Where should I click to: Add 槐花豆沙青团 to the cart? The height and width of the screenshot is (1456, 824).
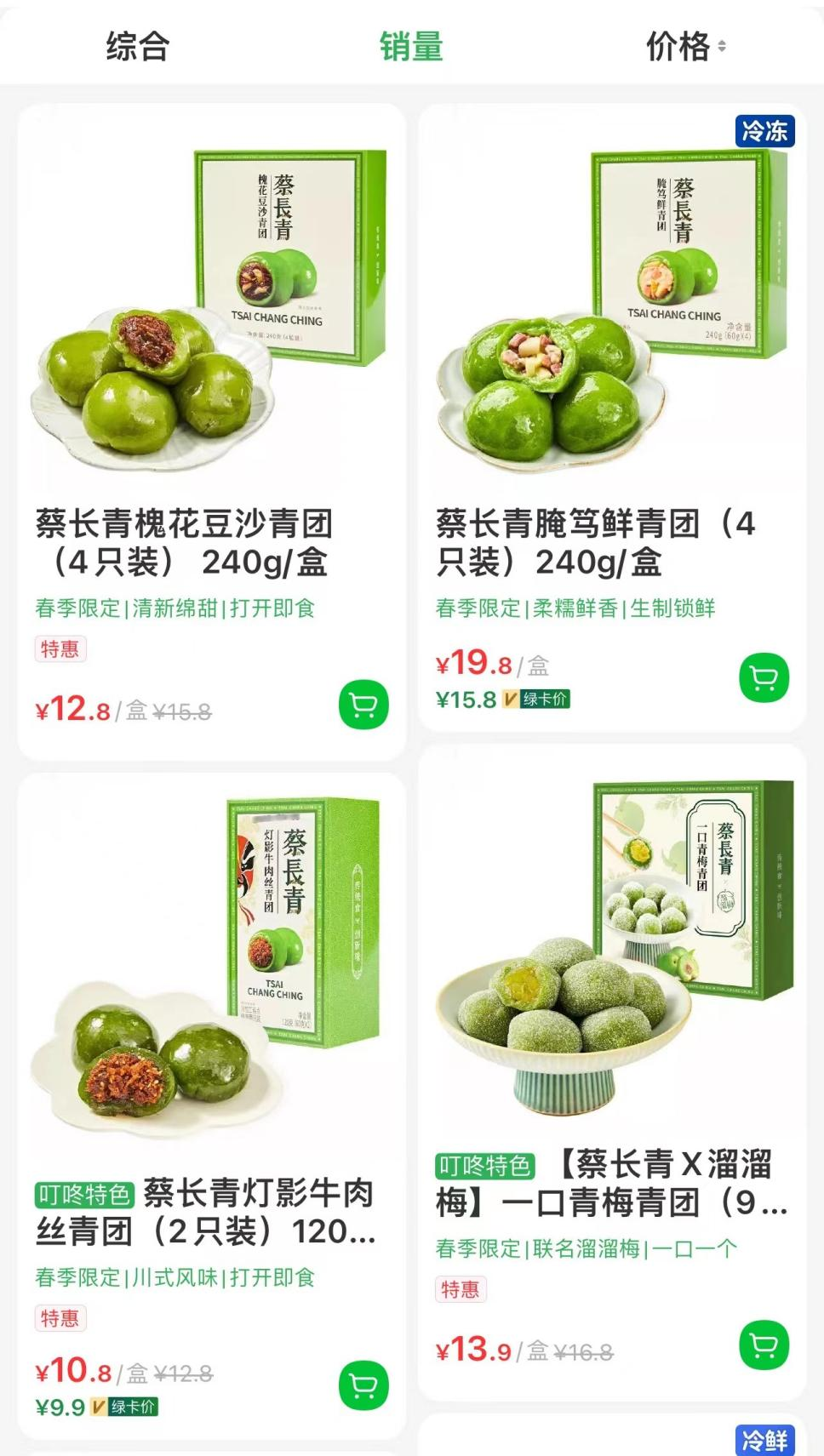click(x=363, y=705)
